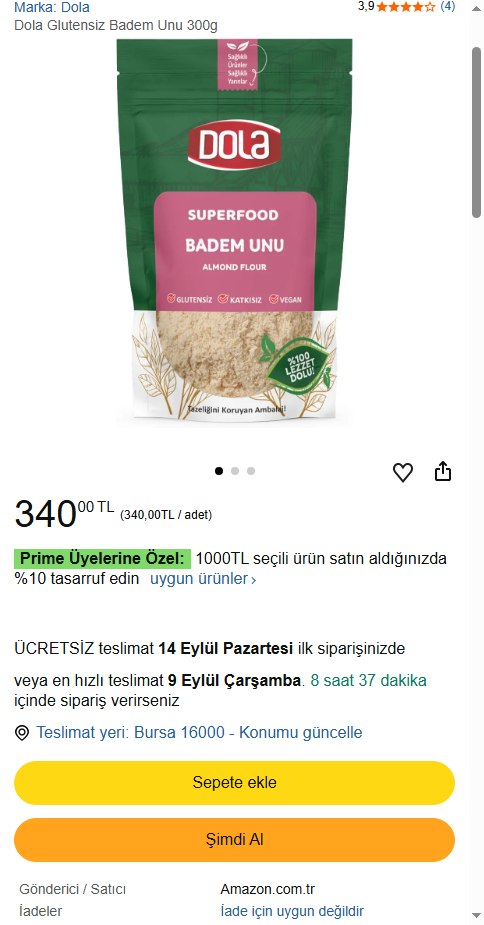Share this almond flour product
This screenshot has height=925, width=484.
pos(443,471)
